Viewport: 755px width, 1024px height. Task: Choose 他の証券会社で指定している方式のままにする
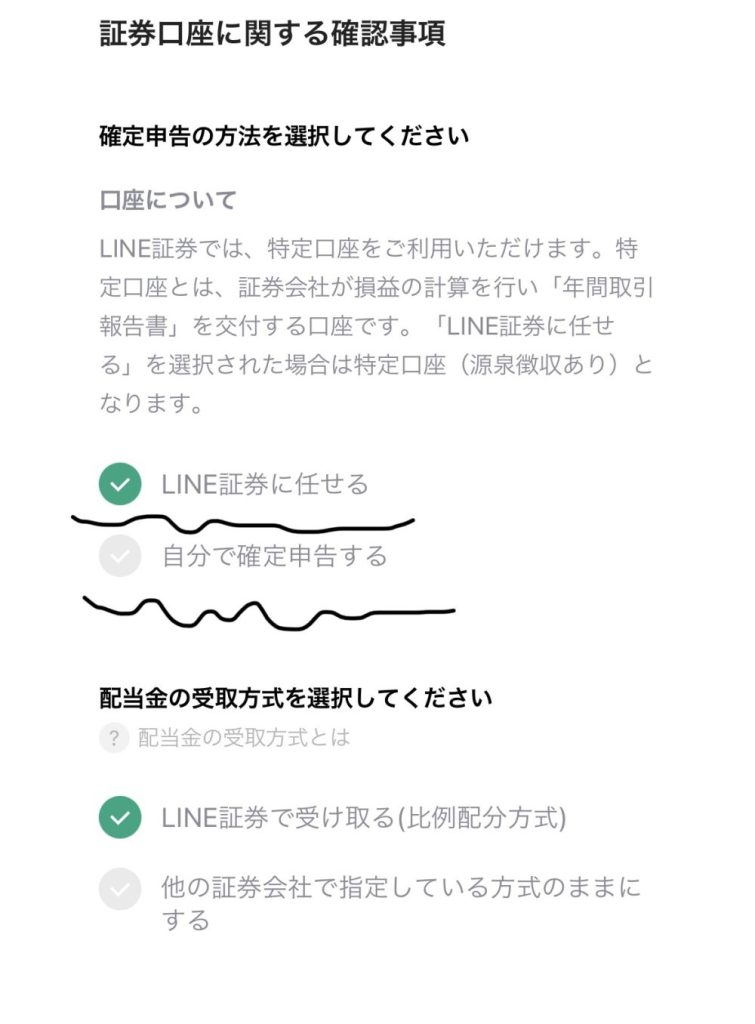120,888
